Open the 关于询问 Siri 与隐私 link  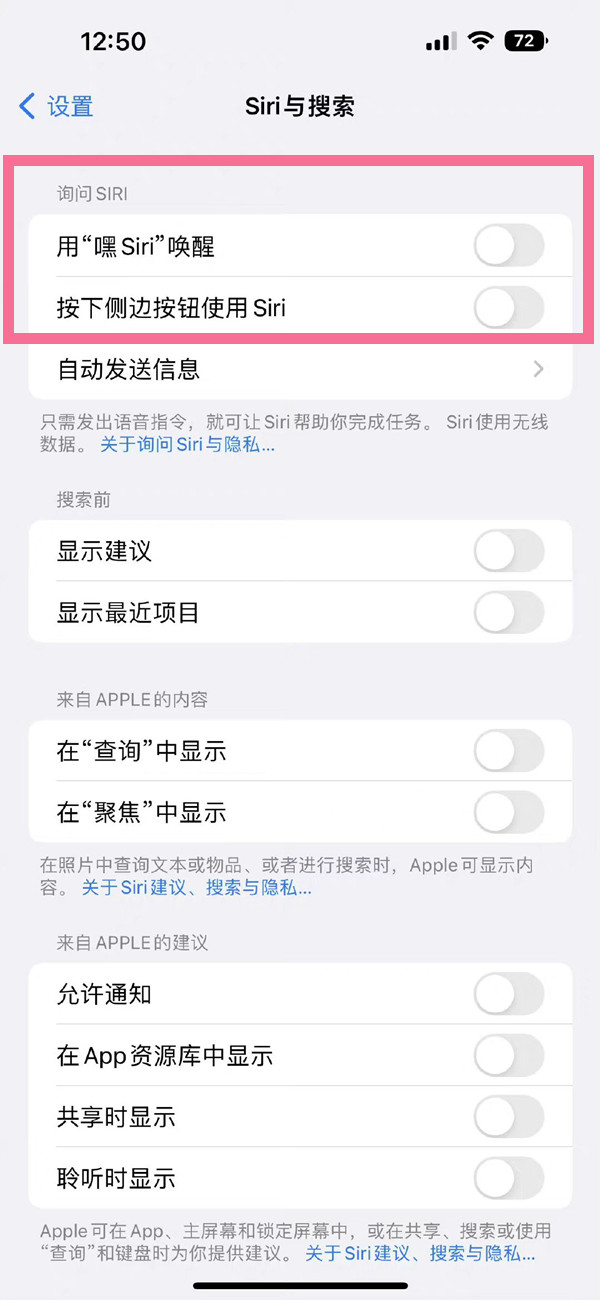(188, 445)
